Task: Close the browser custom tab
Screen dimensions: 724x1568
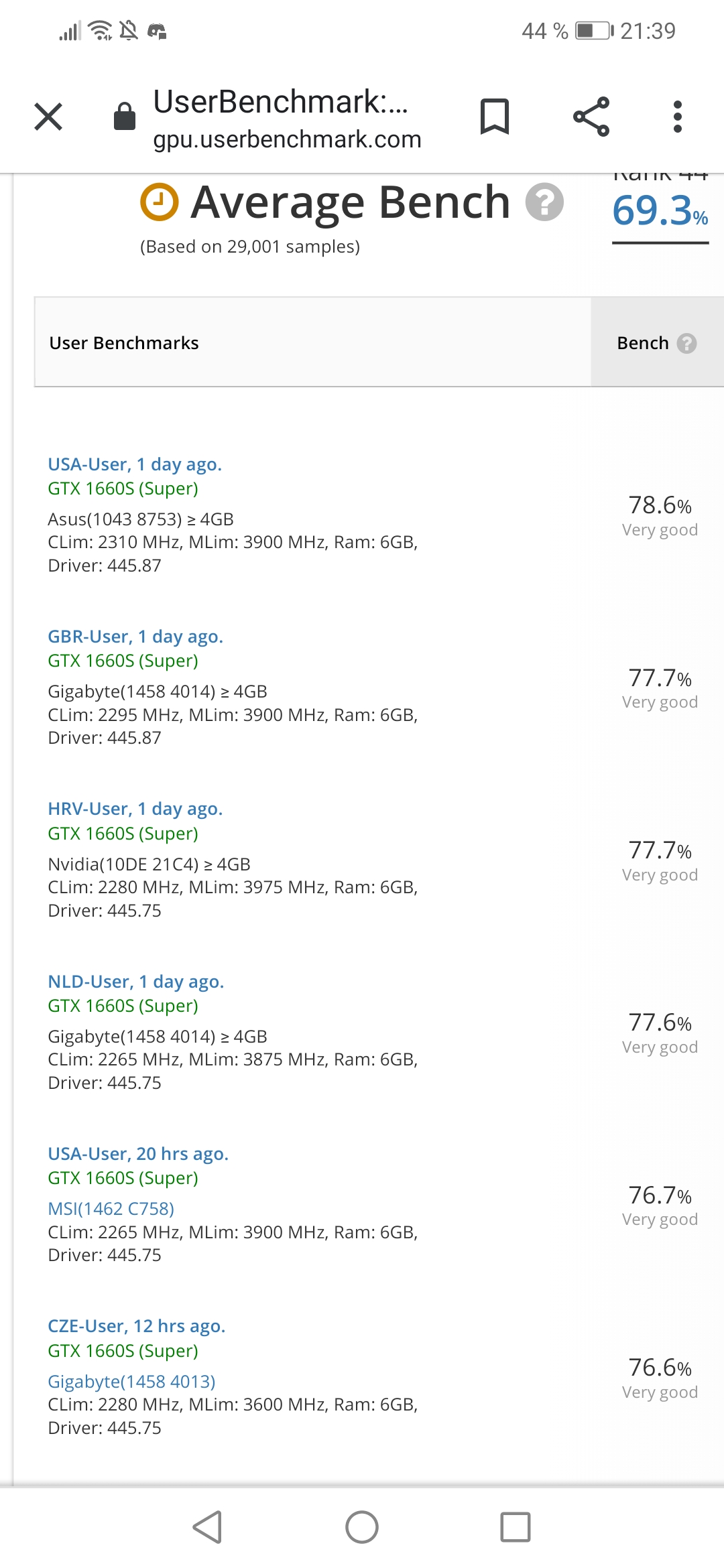Action: [48, 117]
